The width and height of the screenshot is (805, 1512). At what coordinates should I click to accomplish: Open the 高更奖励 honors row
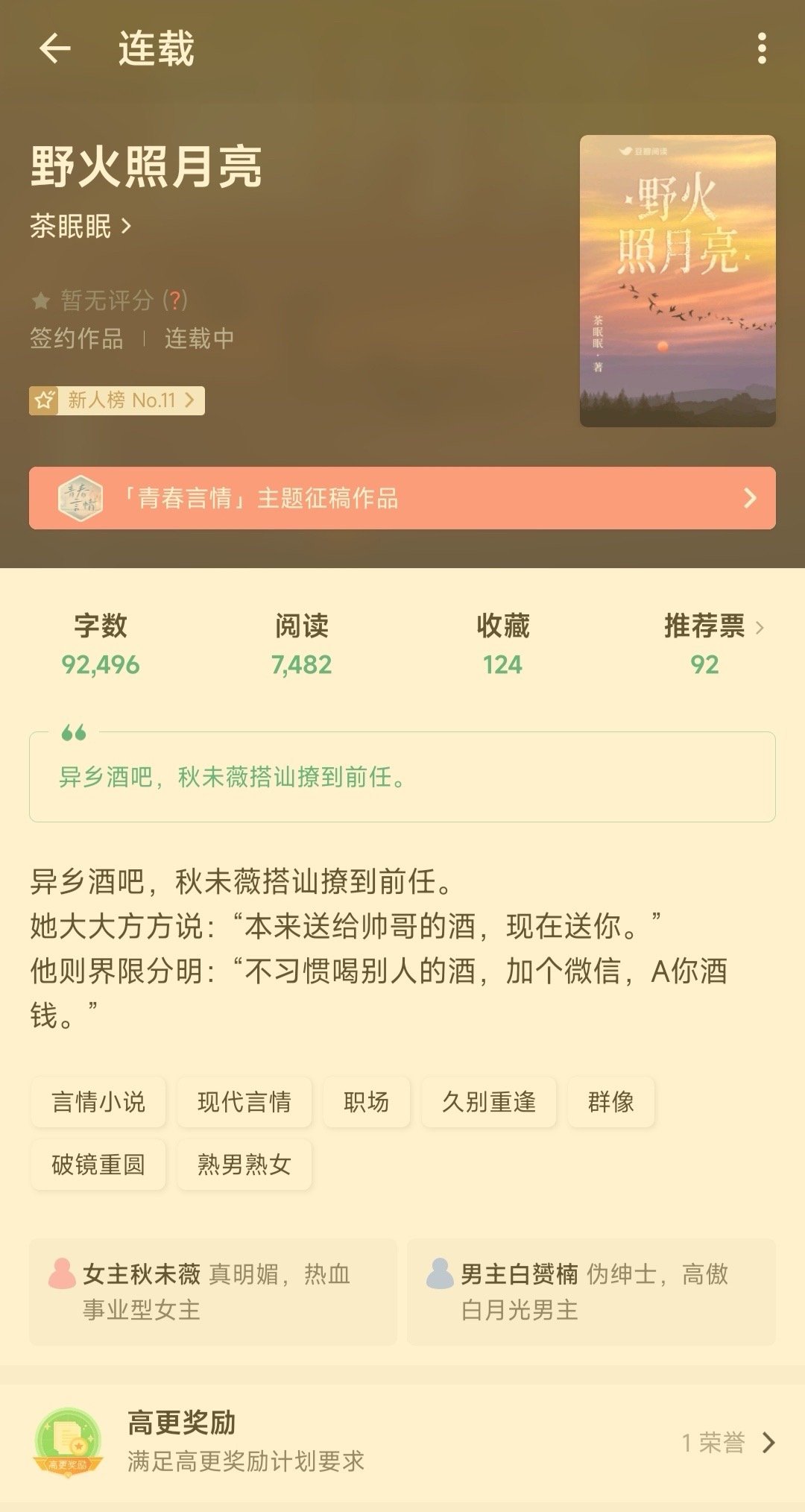click(402, 1442)
